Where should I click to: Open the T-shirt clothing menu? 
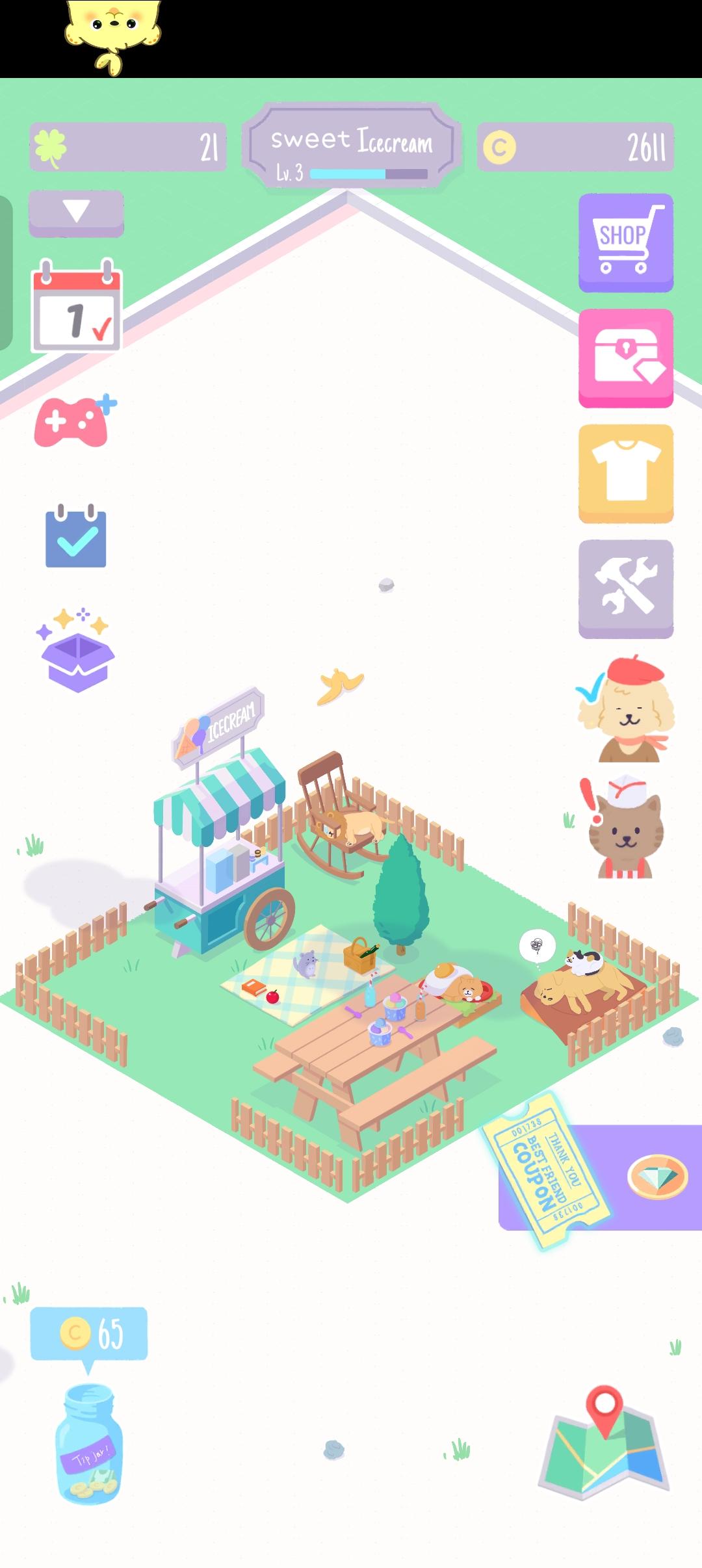click(624, 473)
